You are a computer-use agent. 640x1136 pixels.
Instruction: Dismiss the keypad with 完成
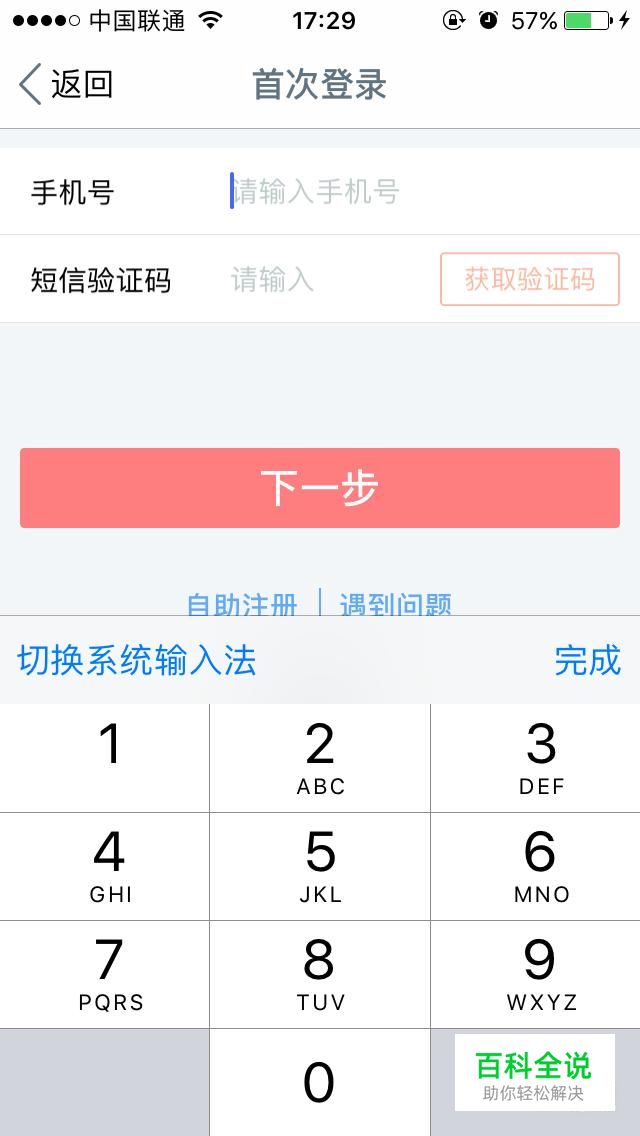pyautogui.click(x=587, y=660)
